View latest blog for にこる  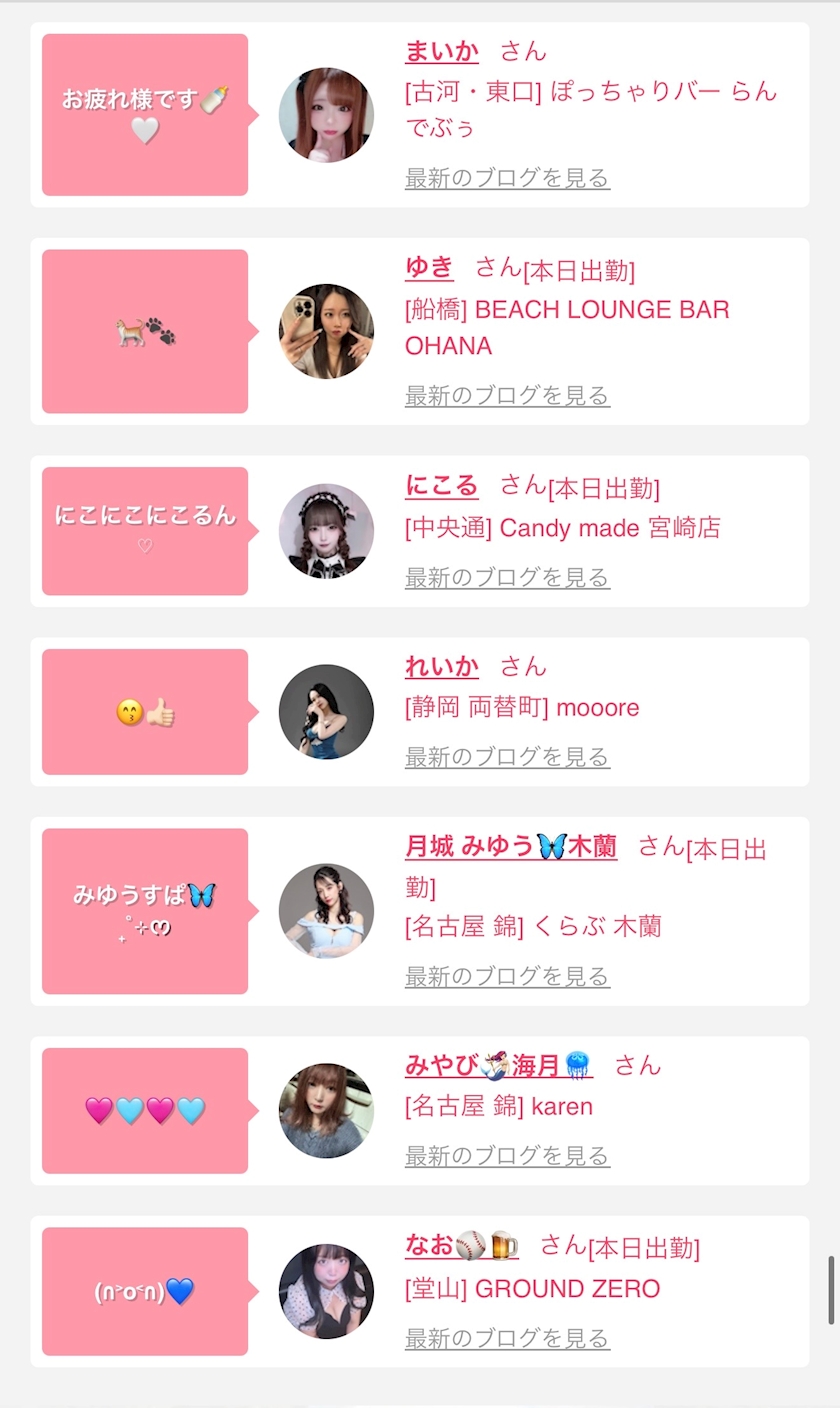pyautogui.click(x=507, y=577)
